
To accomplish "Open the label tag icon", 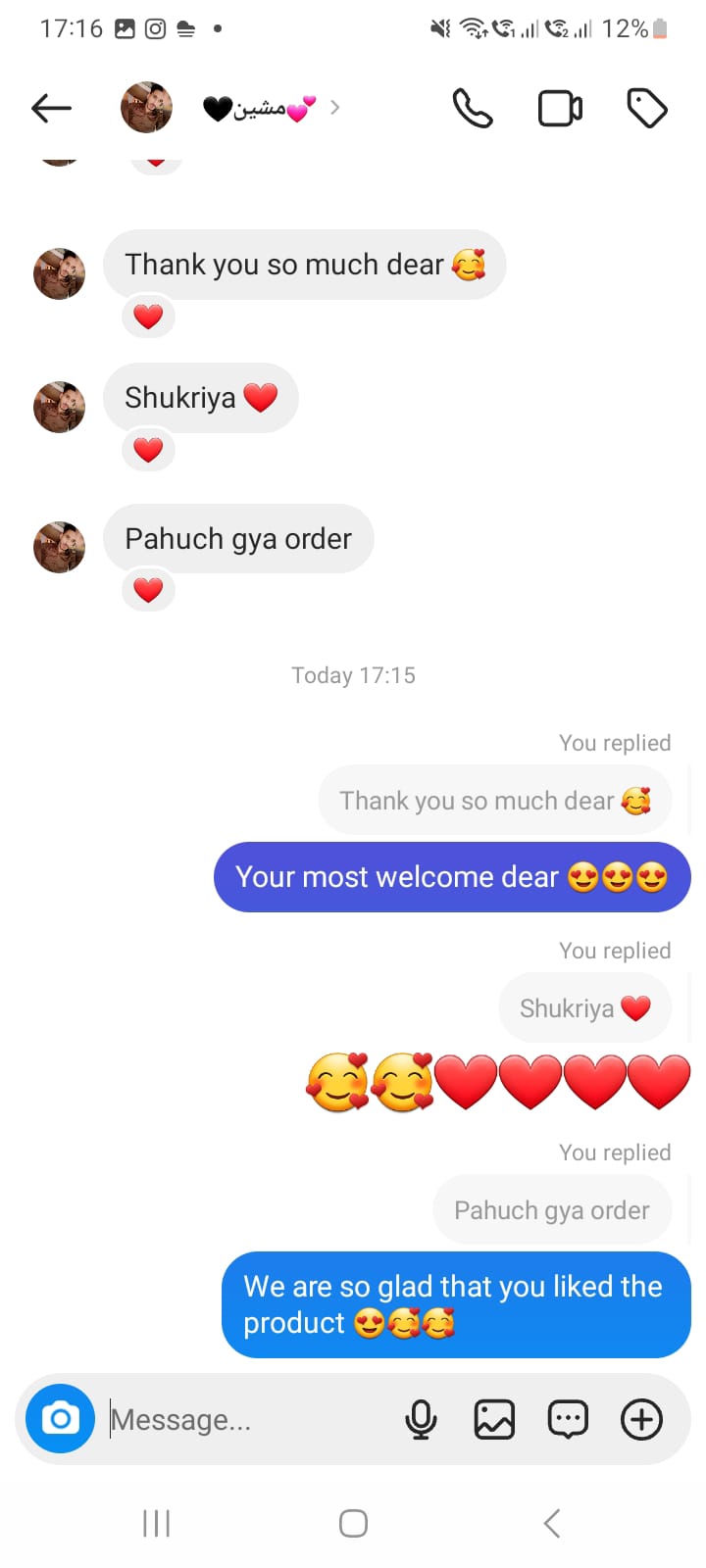I will pyautogui.click(x=646, y=108).
